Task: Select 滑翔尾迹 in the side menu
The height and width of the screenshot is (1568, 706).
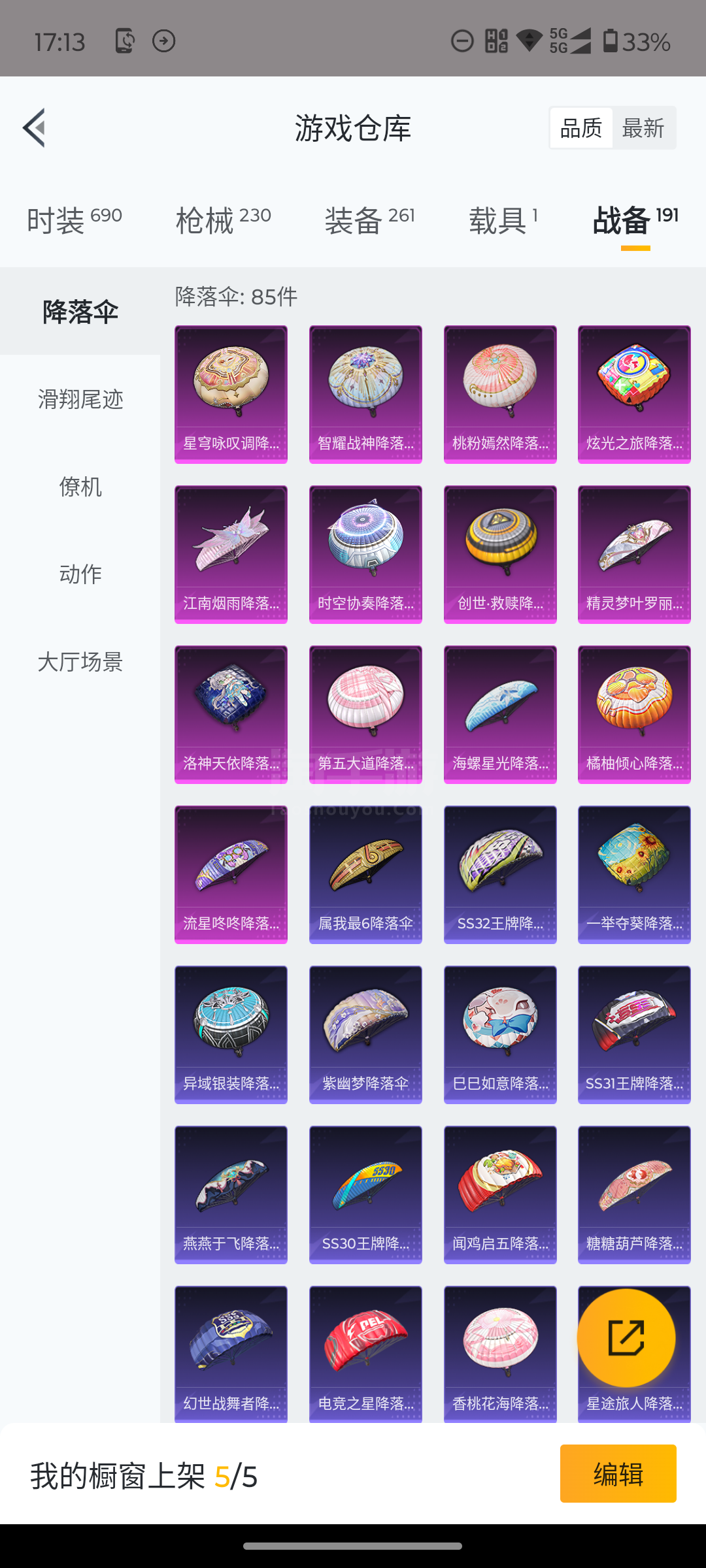Action: (80, 399)
